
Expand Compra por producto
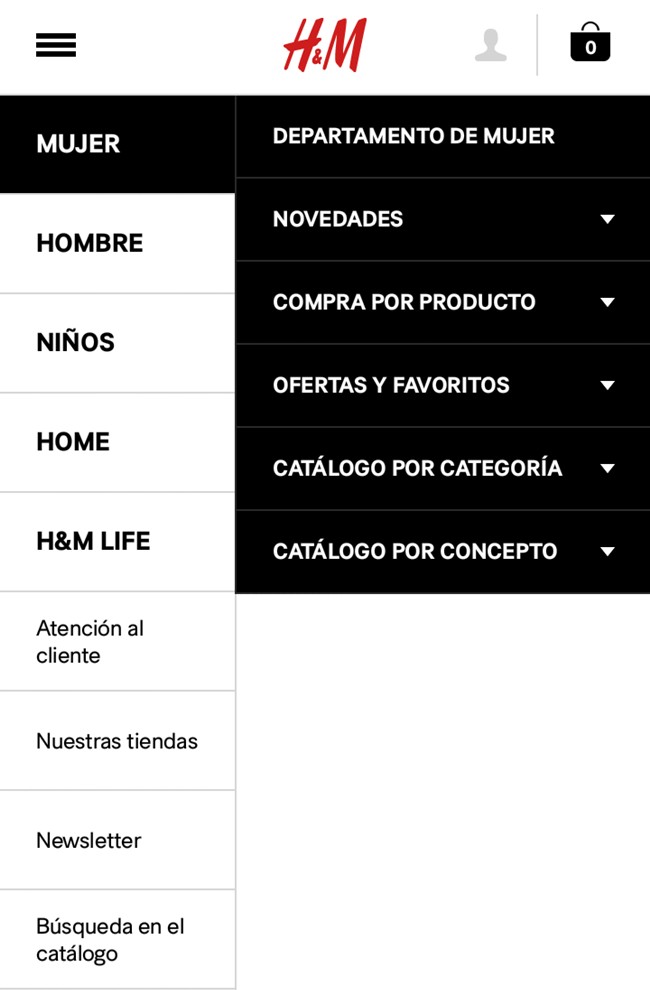pos(442,302)
